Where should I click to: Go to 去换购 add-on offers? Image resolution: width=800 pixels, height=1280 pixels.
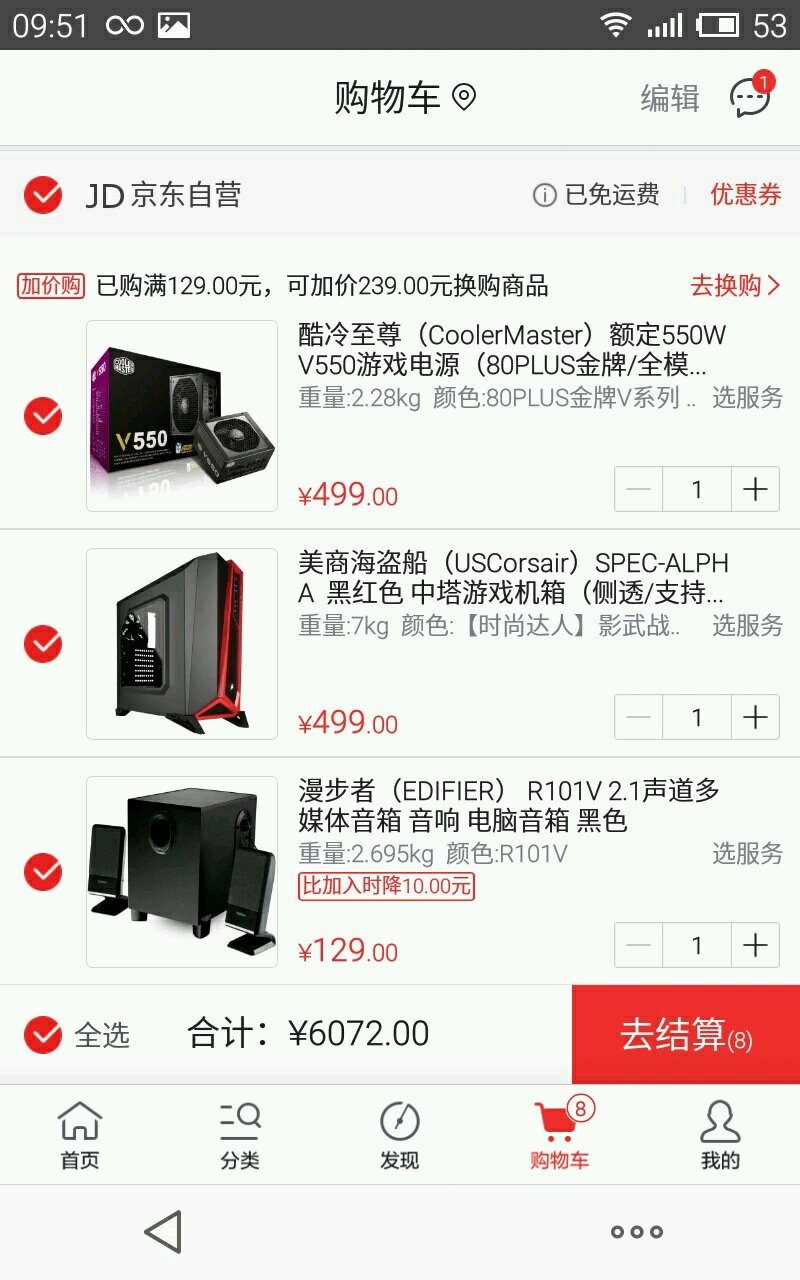(x=736, y=286)
